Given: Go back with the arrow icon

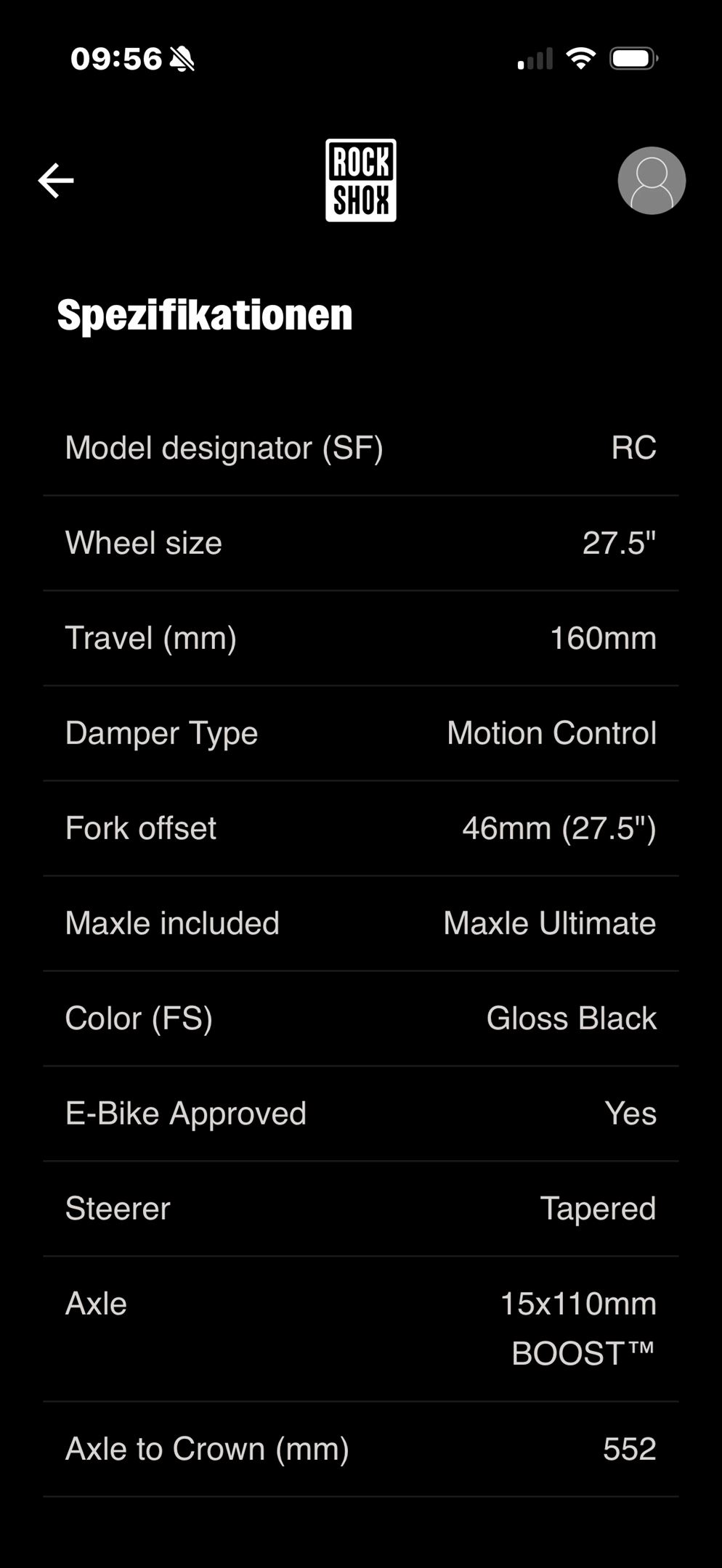Looking at the screenshot, I should point(56,181).
